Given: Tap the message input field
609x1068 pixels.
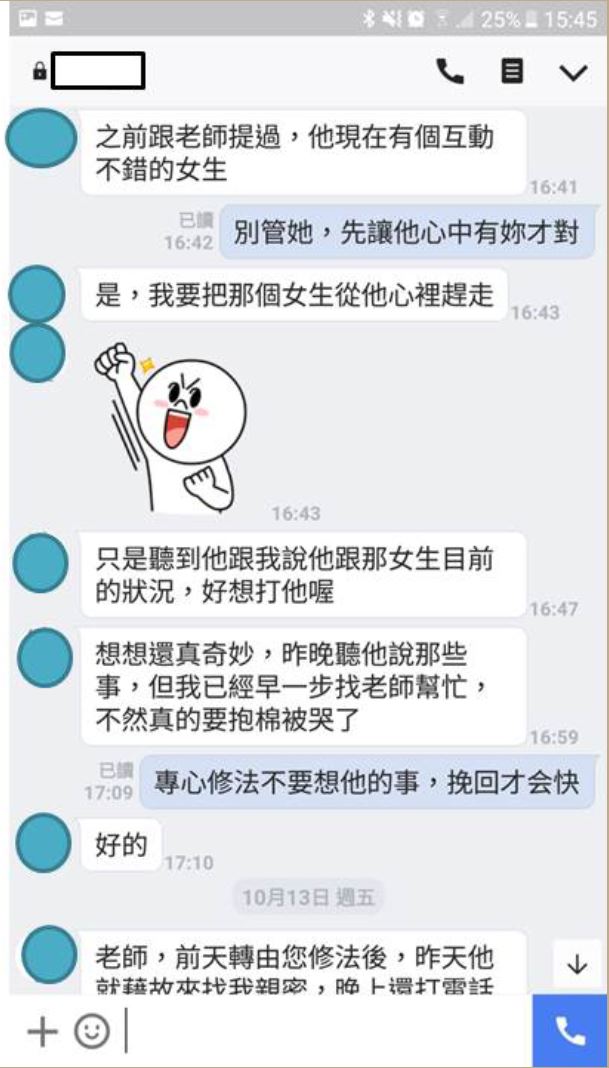Looking at the screenshot, I should [x=320, y=1032].
